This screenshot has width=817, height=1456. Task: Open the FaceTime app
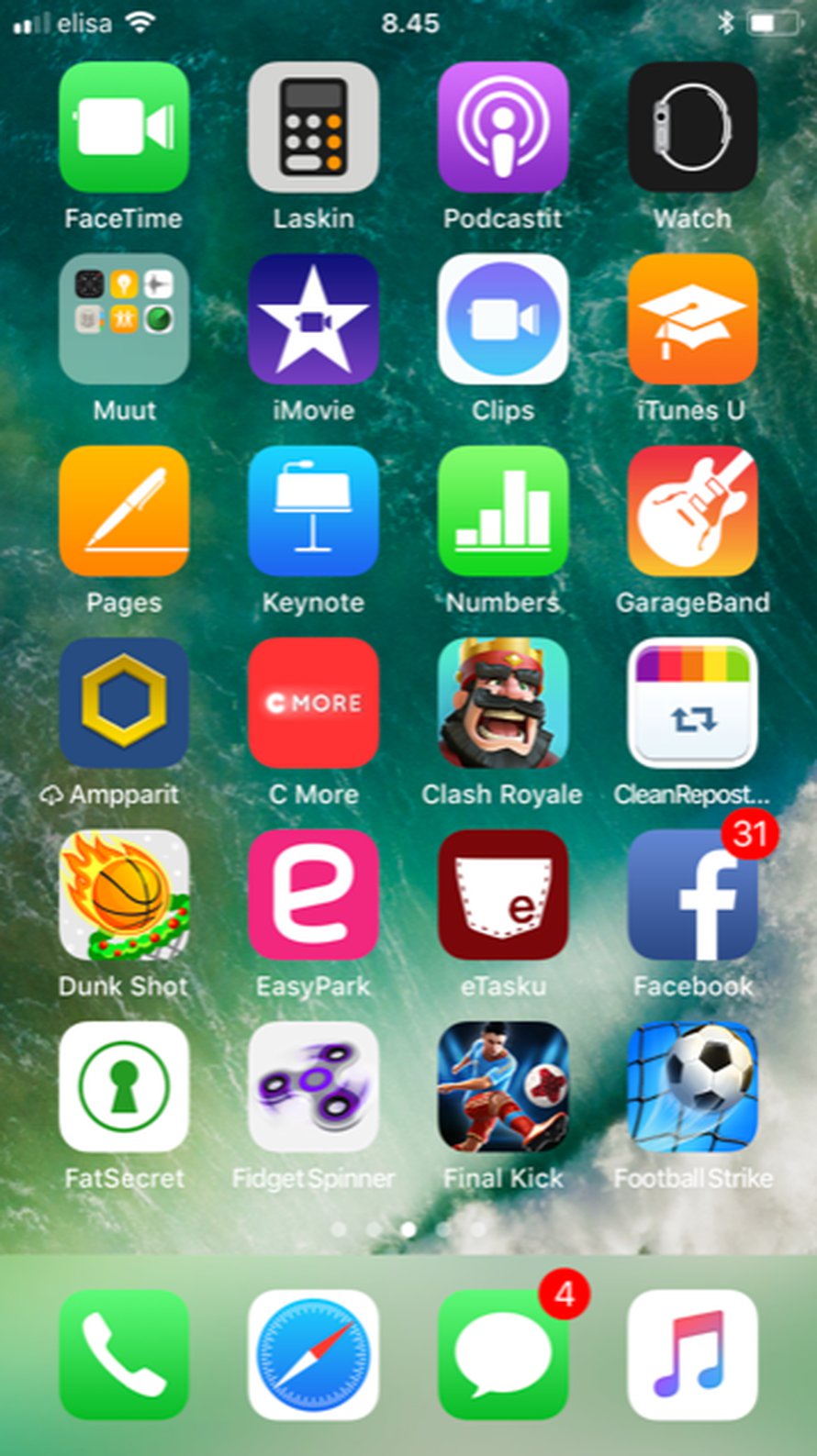point(124,127)
